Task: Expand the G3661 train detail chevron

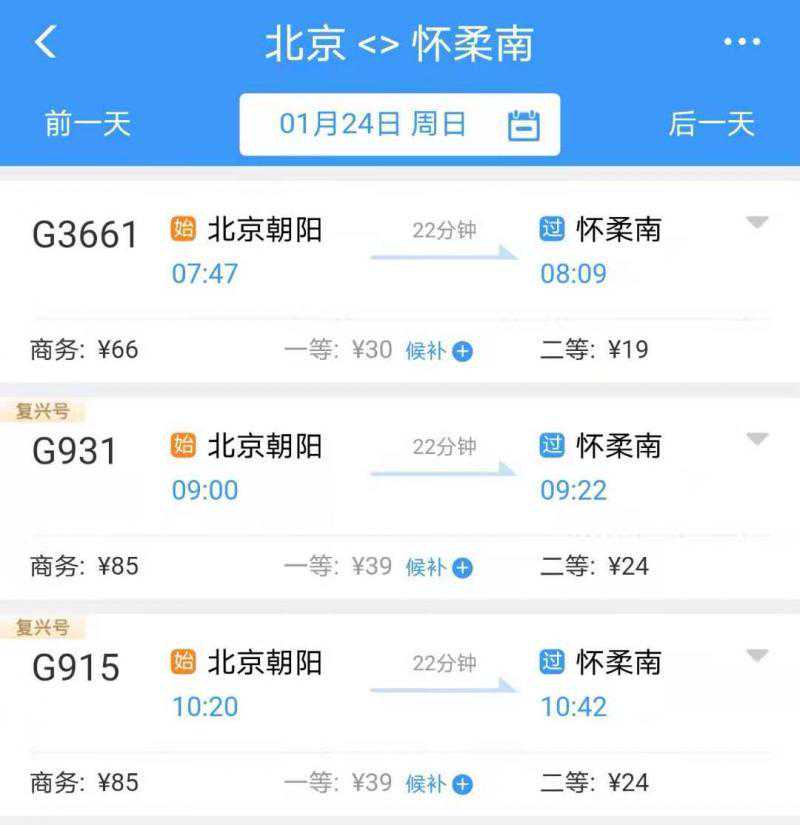Action: (758, 223)
